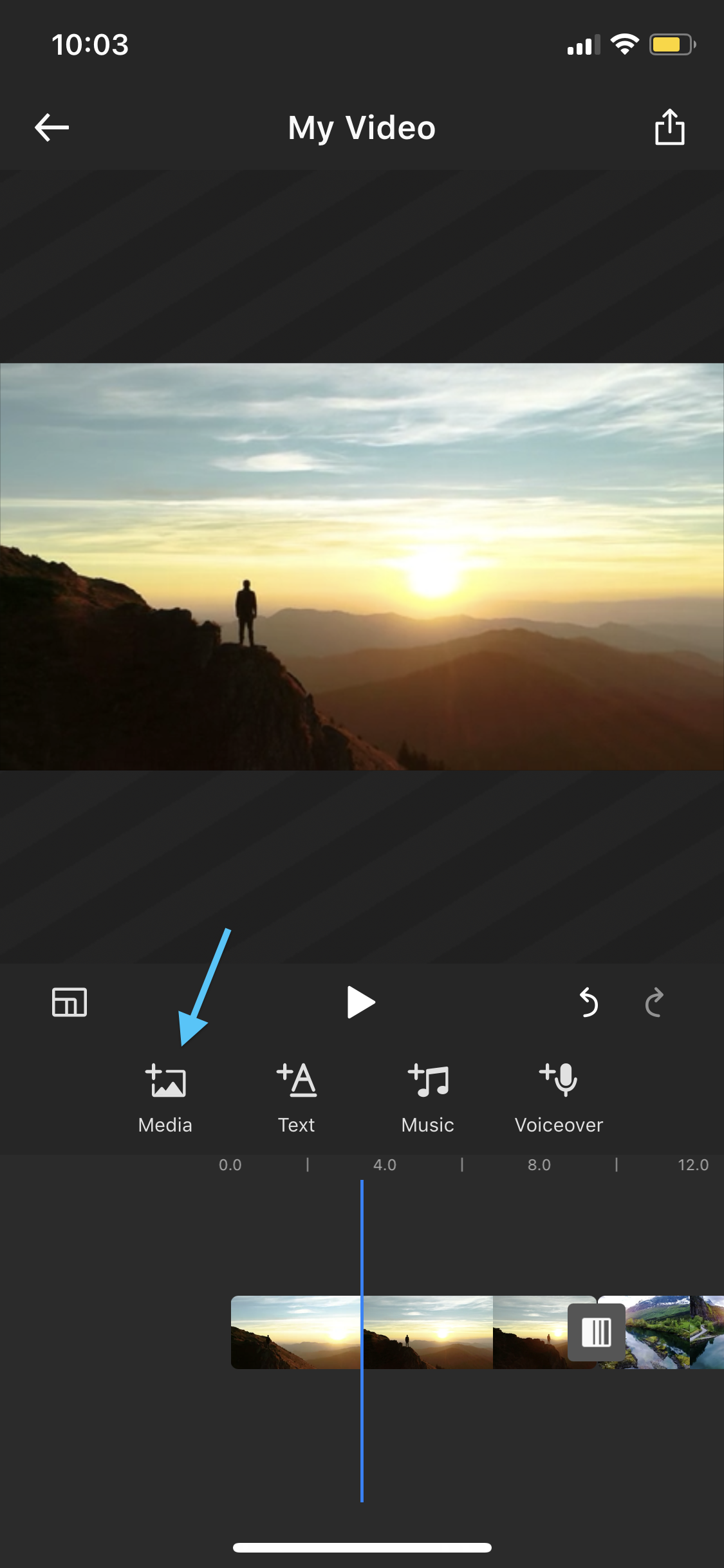The height and width of the screenshot is (1568, 724).
Task: Go back using the arrow
Action: (51, 127)
